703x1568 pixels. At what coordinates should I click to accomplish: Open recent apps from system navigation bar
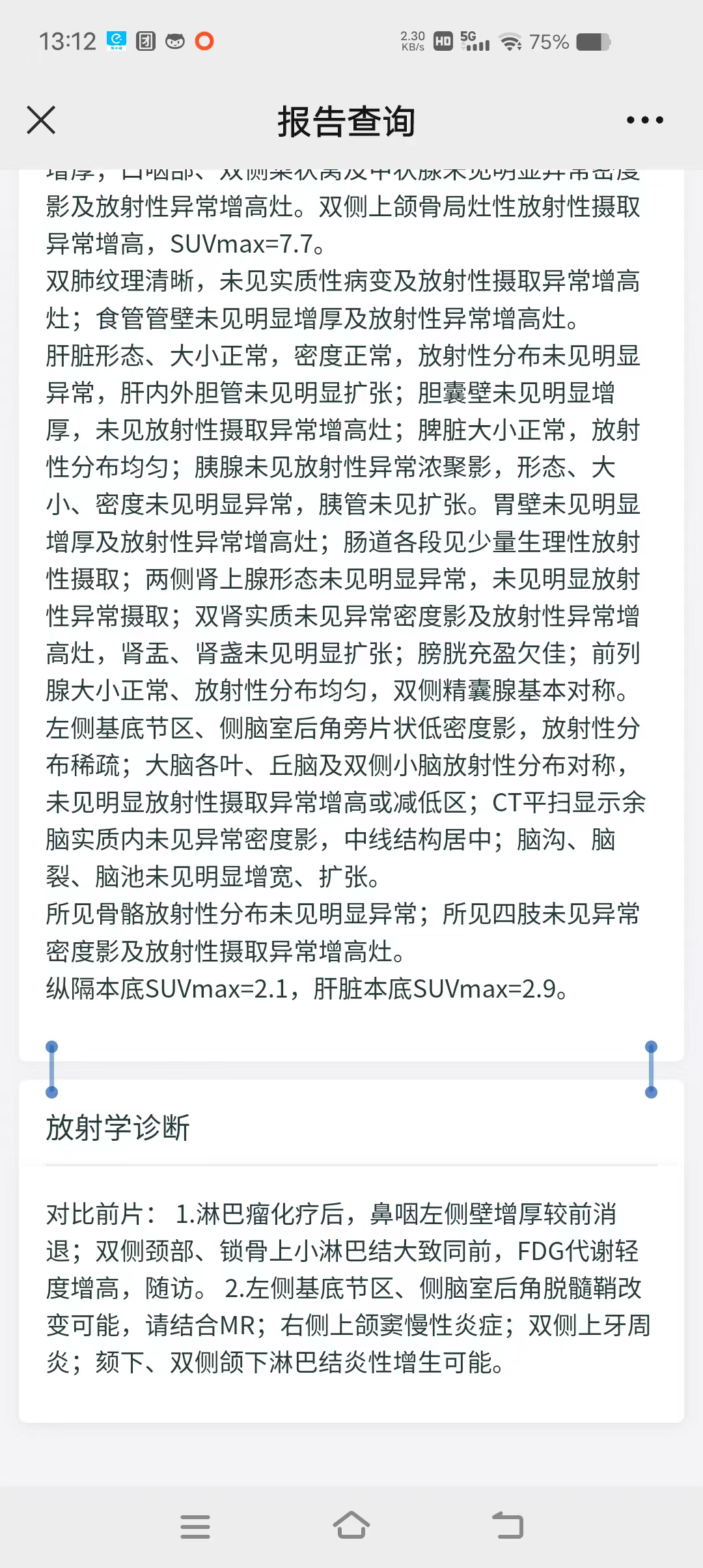click(x=195, y=1526)
